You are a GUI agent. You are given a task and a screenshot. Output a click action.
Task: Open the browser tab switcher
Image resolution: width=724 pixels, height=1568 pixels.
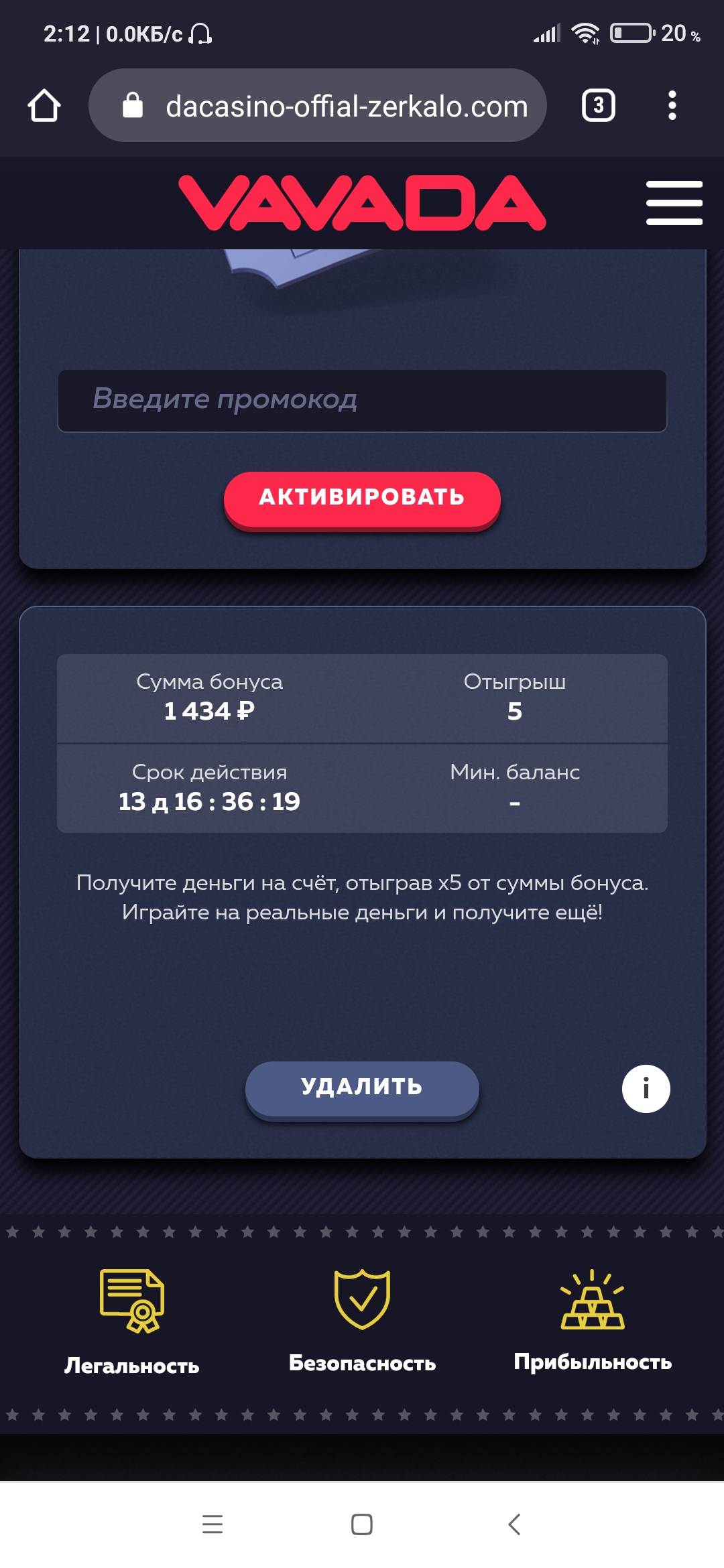(x=598, y=106)
